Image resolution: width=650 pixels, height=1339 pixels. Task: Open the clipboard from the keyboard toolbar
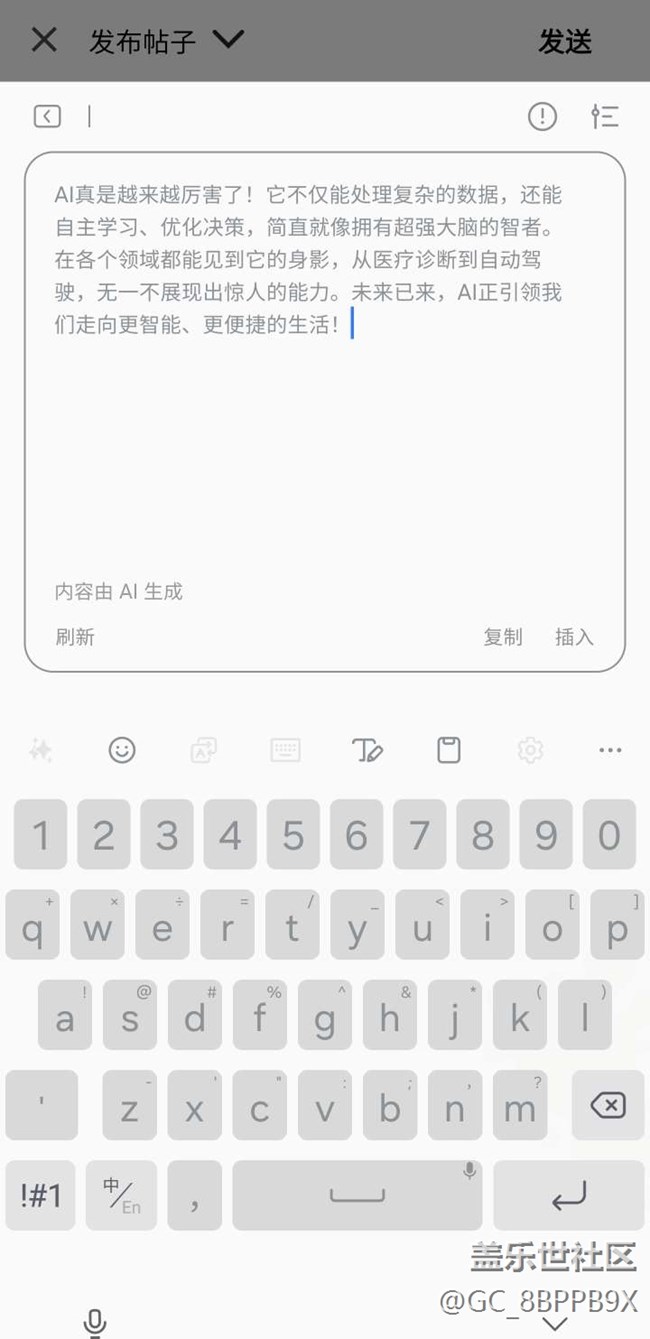point(449,750)
